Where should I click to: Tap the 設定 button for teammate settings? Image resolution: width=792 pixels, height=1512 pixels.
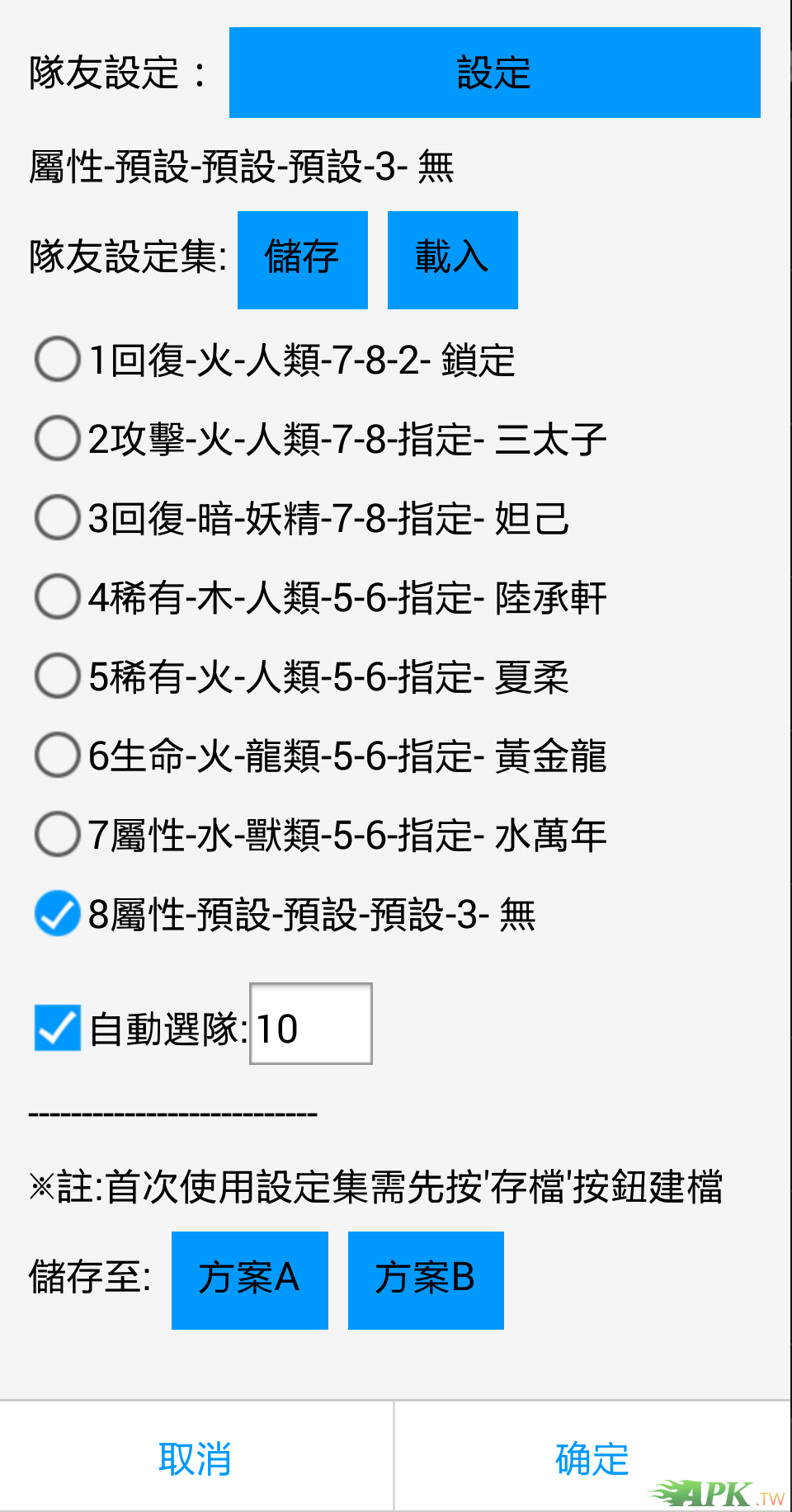click(x=494, y=73)
